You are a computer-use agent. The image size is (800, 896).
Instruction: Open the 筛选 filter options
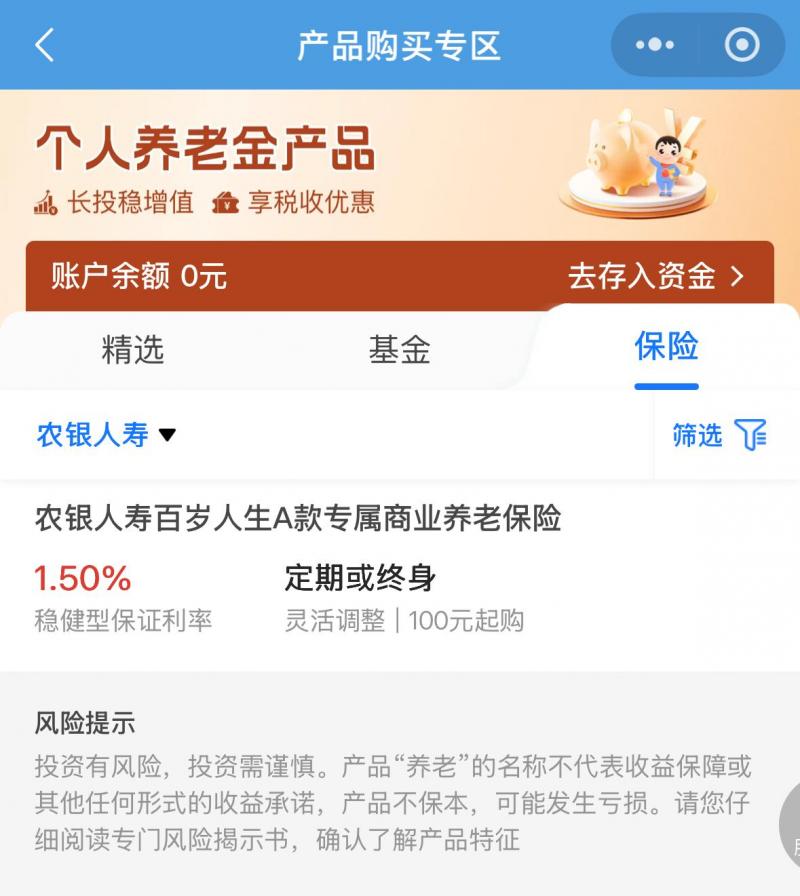719,435
